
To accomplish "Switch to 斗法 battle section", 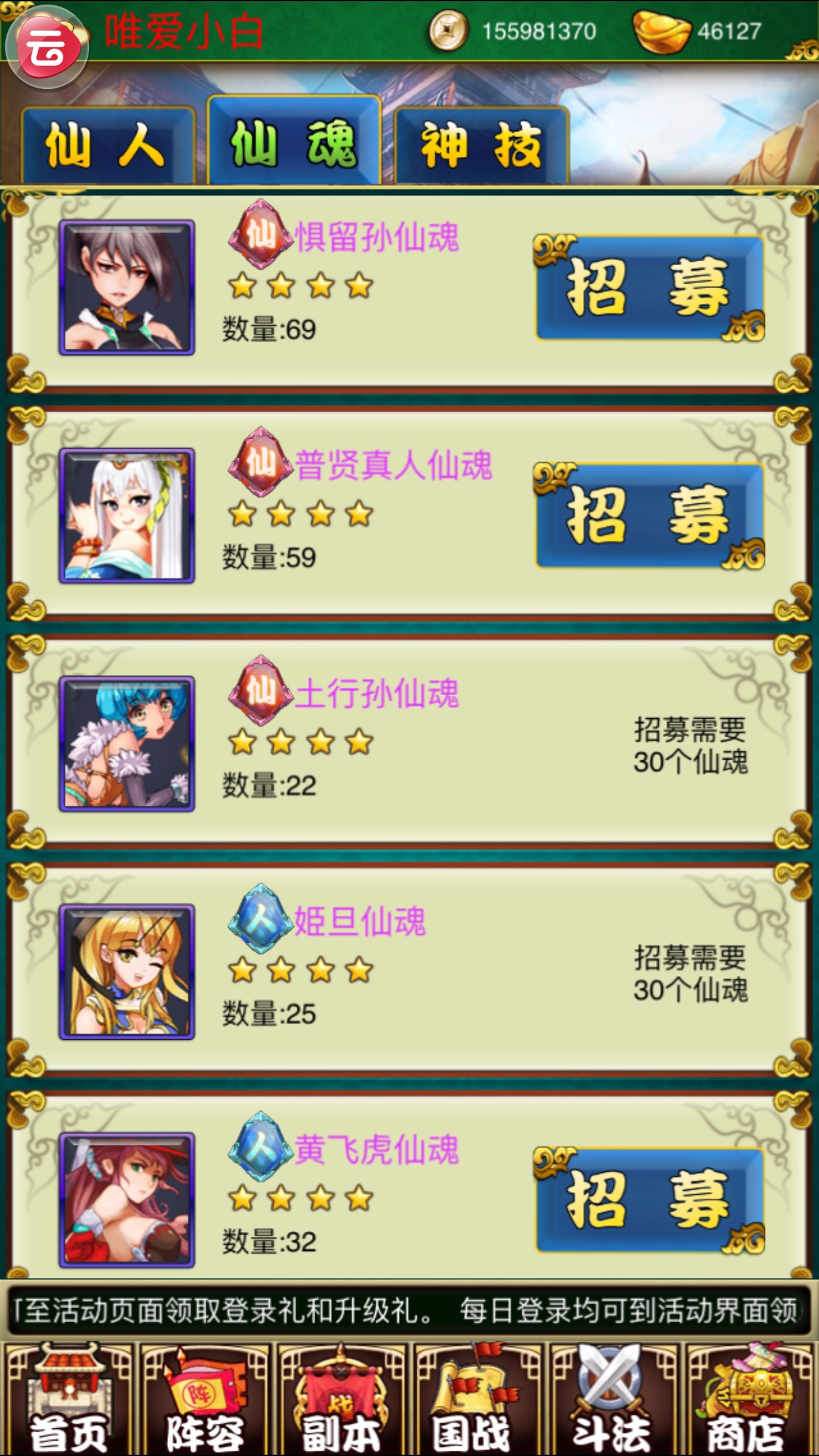I will (x=613, y=1398).
